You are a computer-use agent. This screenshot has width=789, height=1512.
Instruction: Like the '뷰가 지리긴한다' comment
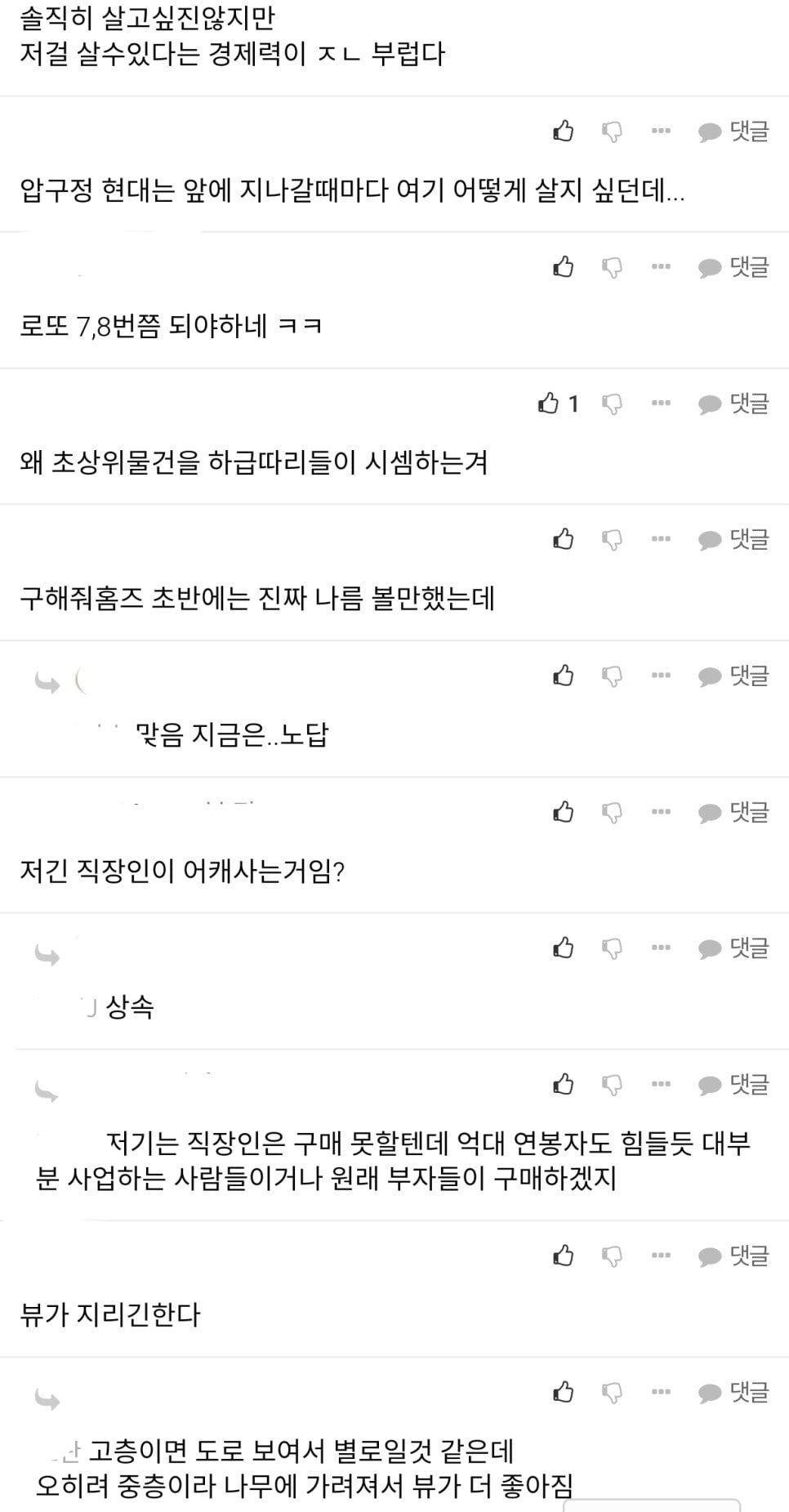[x=564, y=1256]
